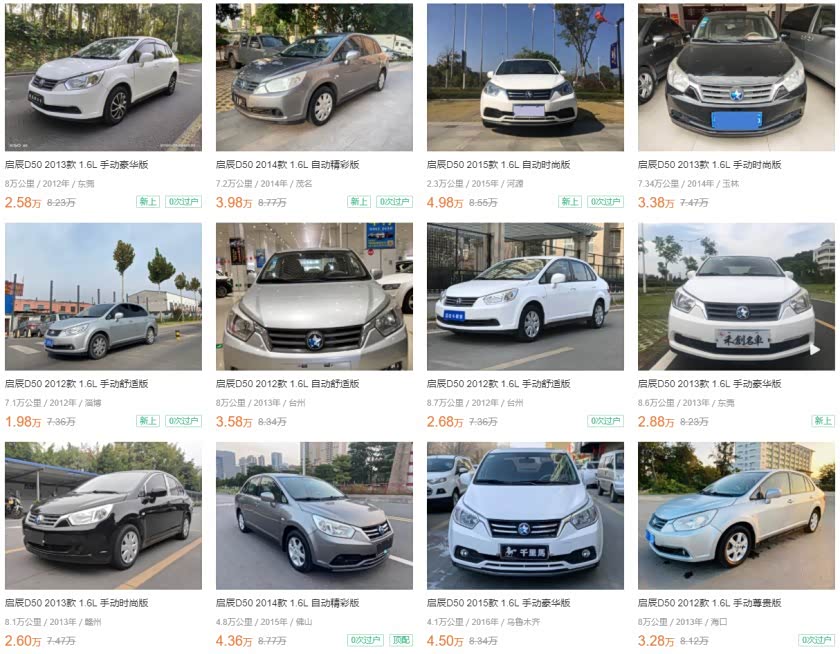View the 4.98万 2015款 自动时尚版 in 河源

525,77
